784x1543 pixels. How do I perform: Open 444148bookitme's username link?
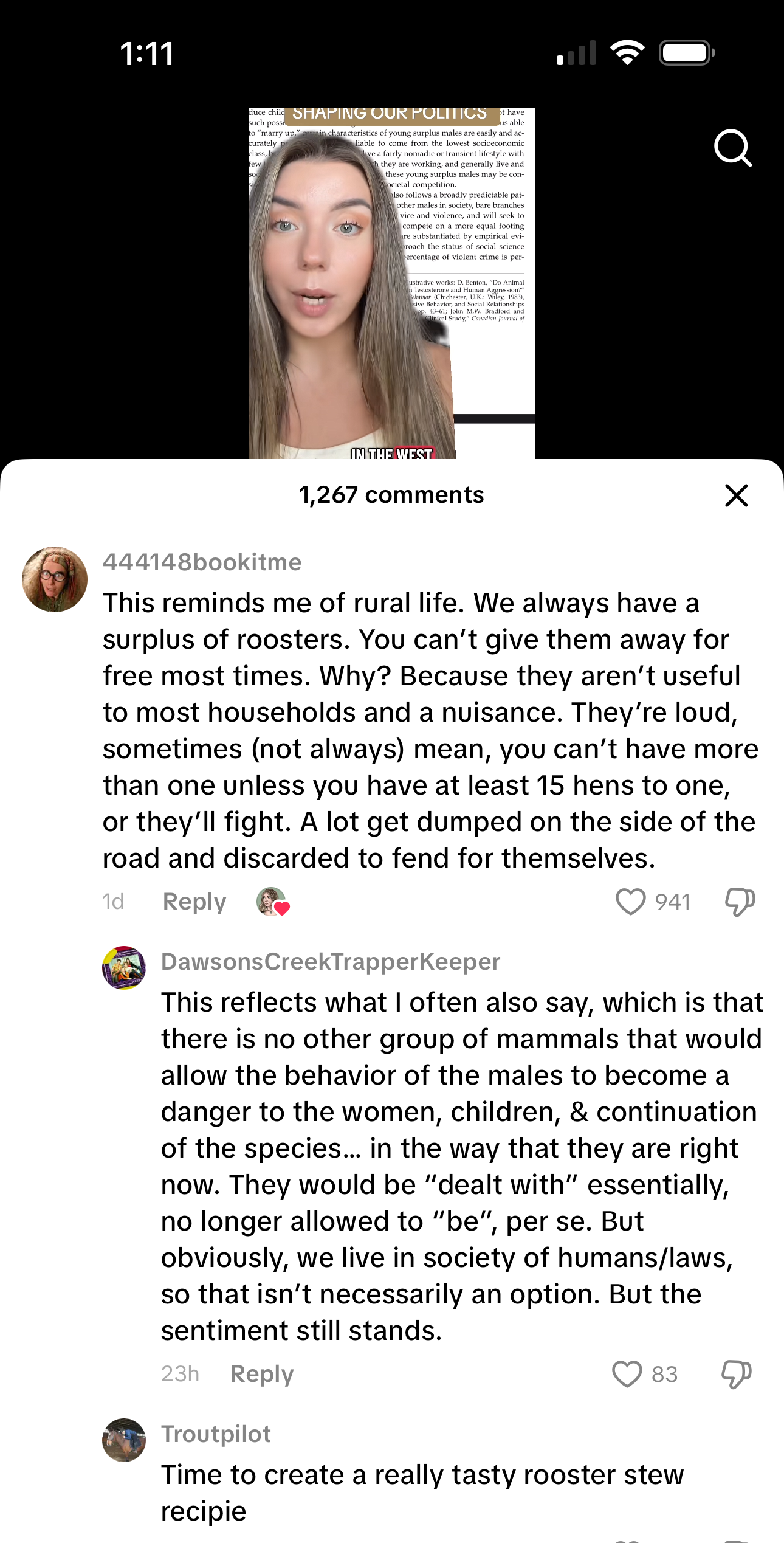(202, 562)
